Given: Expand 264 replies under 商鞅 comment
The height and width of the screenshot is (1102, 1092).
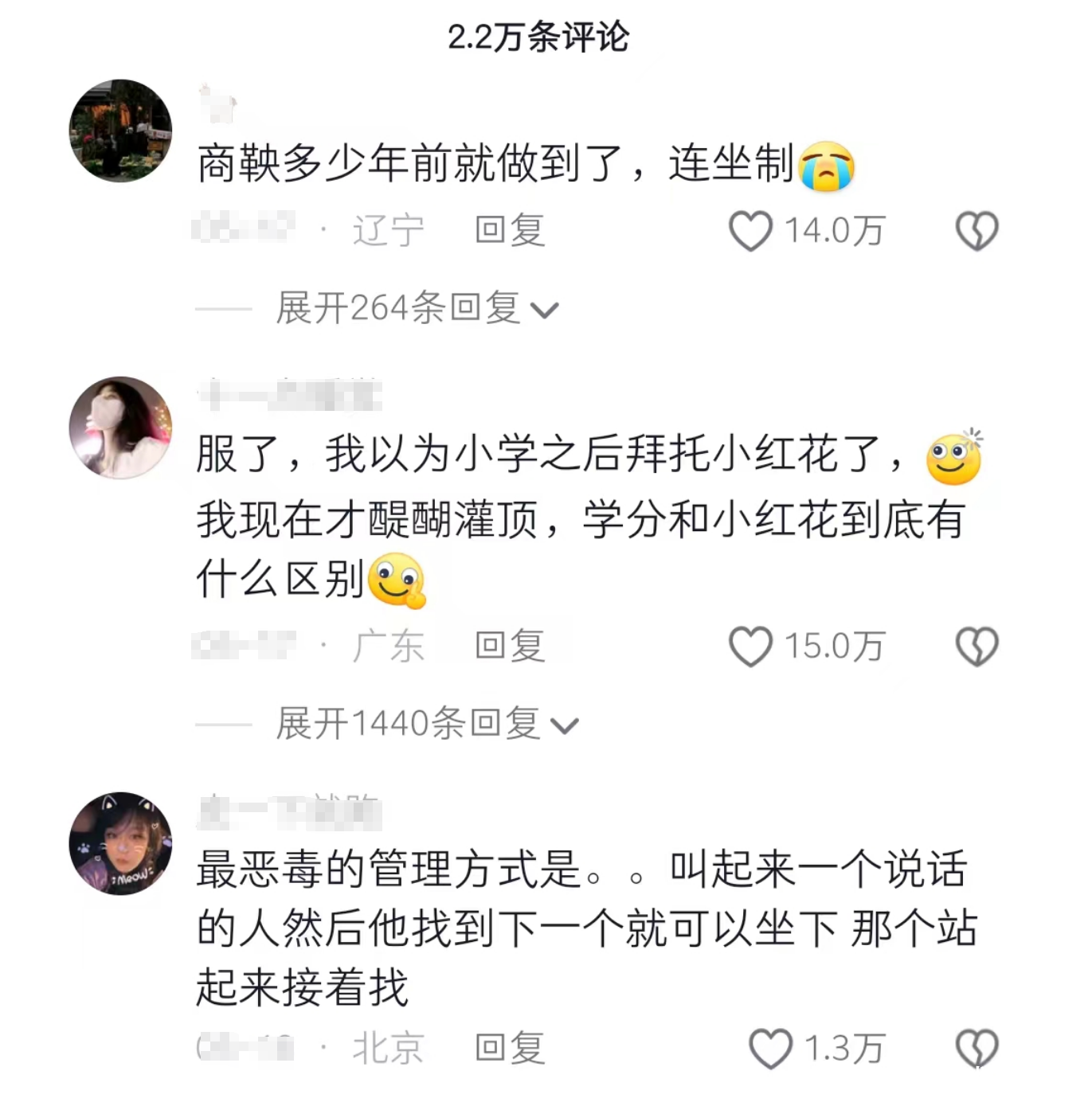Looking at the screenshot, I should 416,309.
